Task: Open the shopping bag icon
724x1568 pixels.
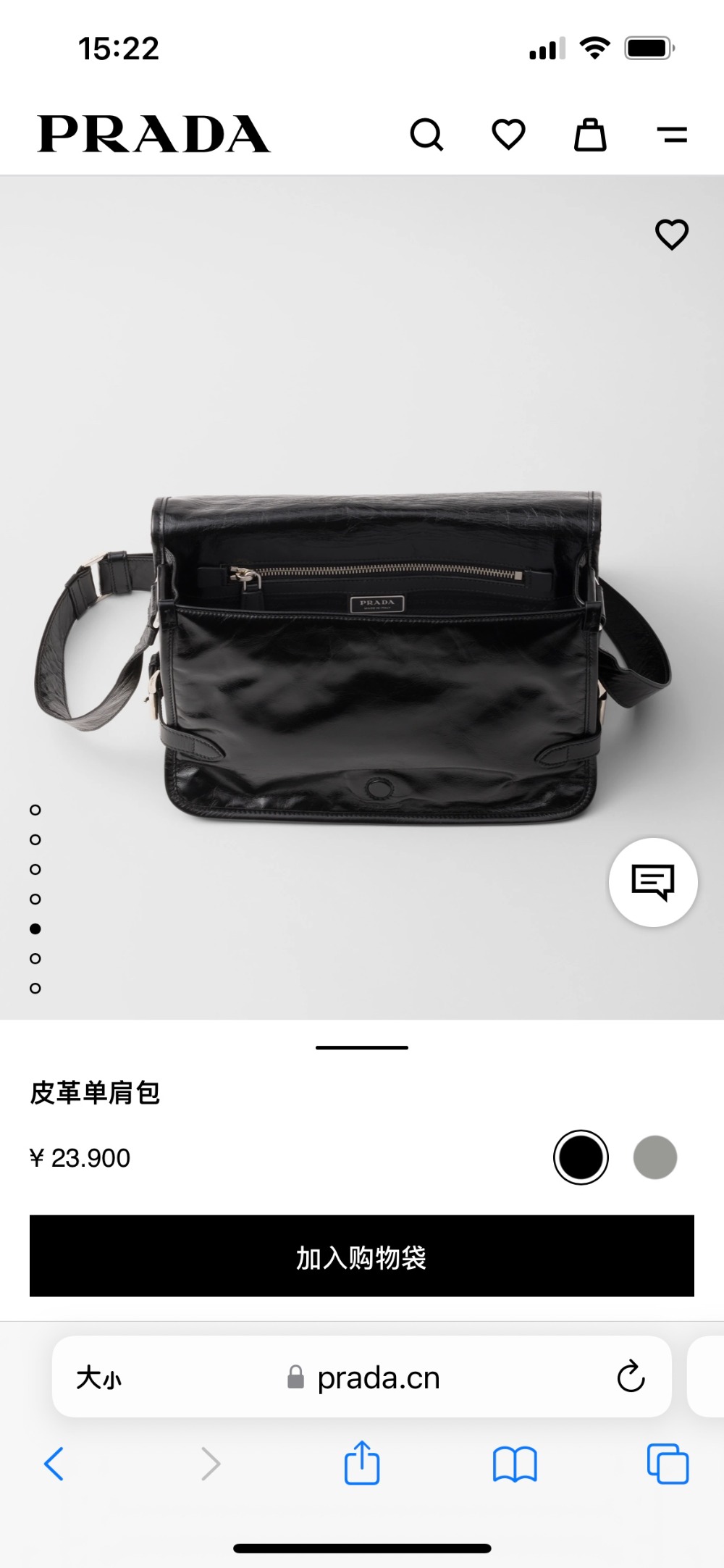Action: coord(590,135)
